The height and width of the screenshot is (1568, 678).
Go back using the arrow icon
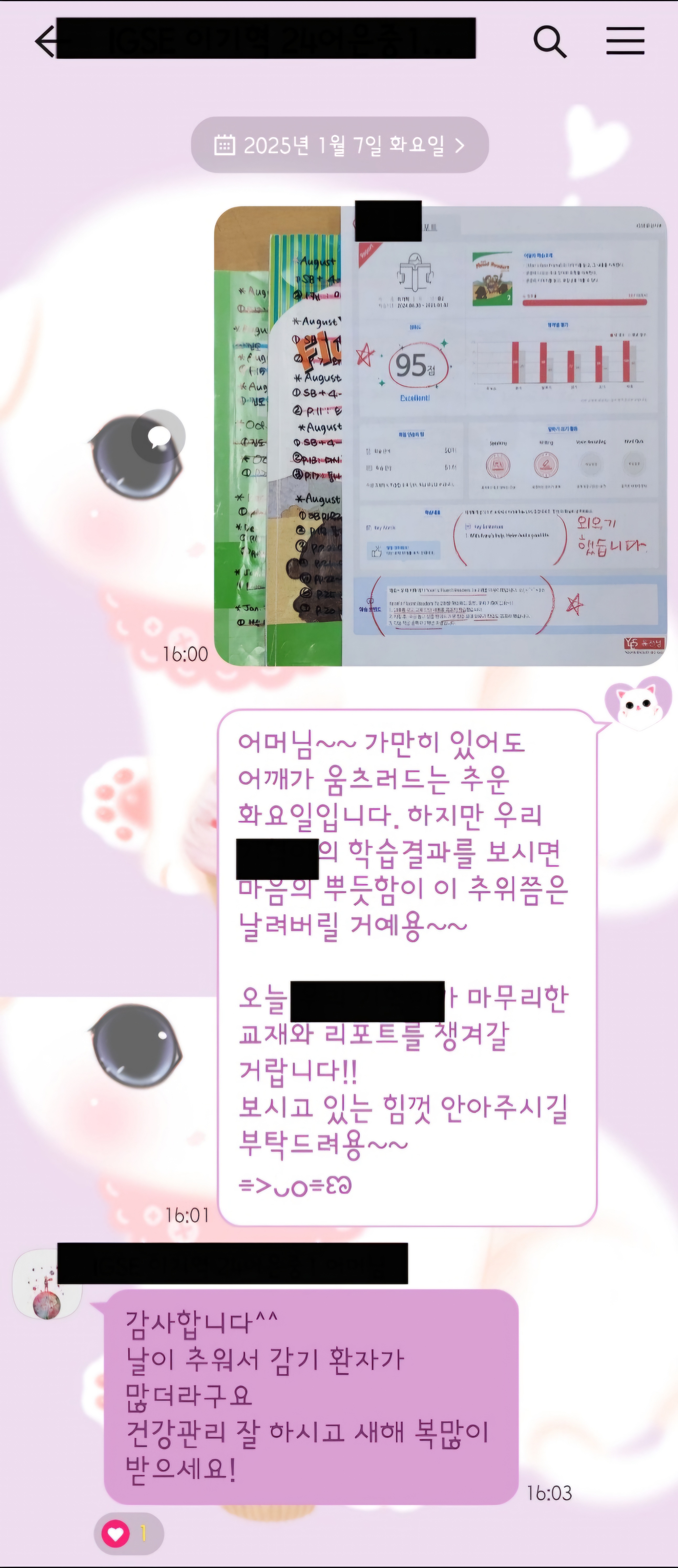pyautogui.click(x=44, y=41)
